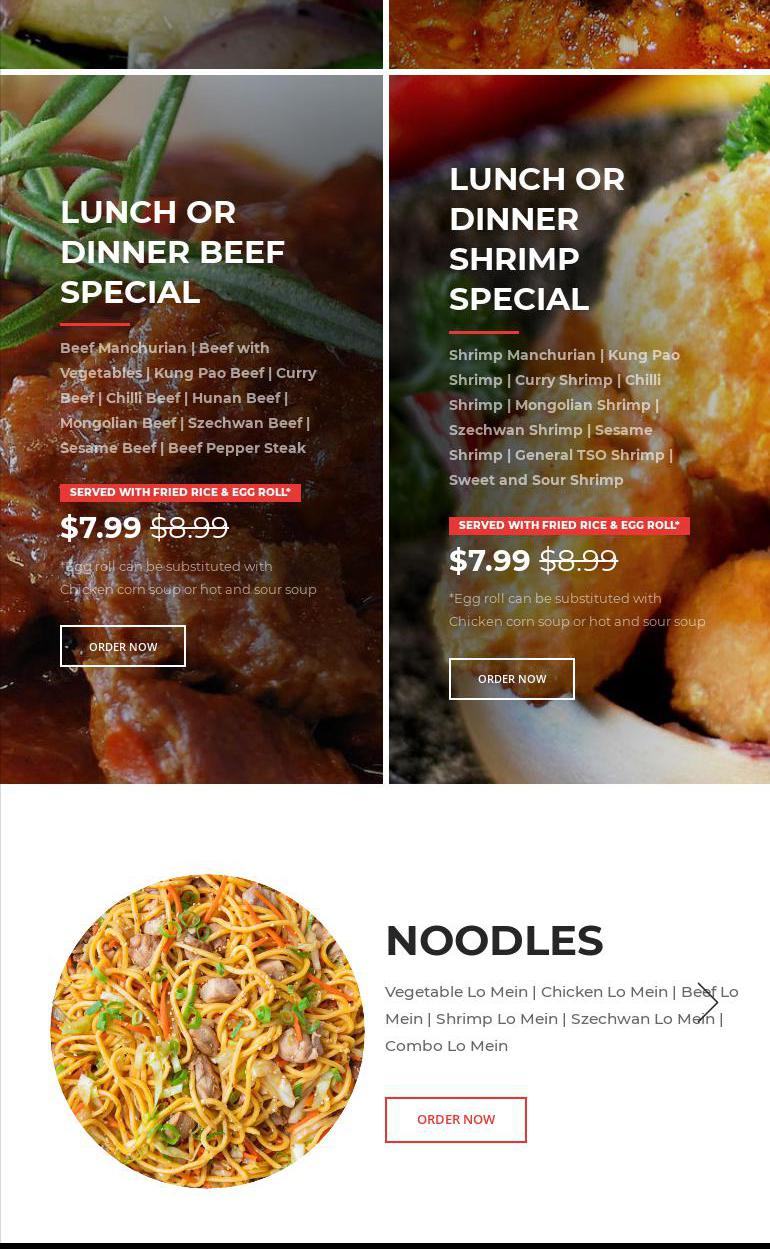Tap Order Now under Noodles
Image resolution: width=770 pixels, height=1249 pixels.
tap(456, 1120)
